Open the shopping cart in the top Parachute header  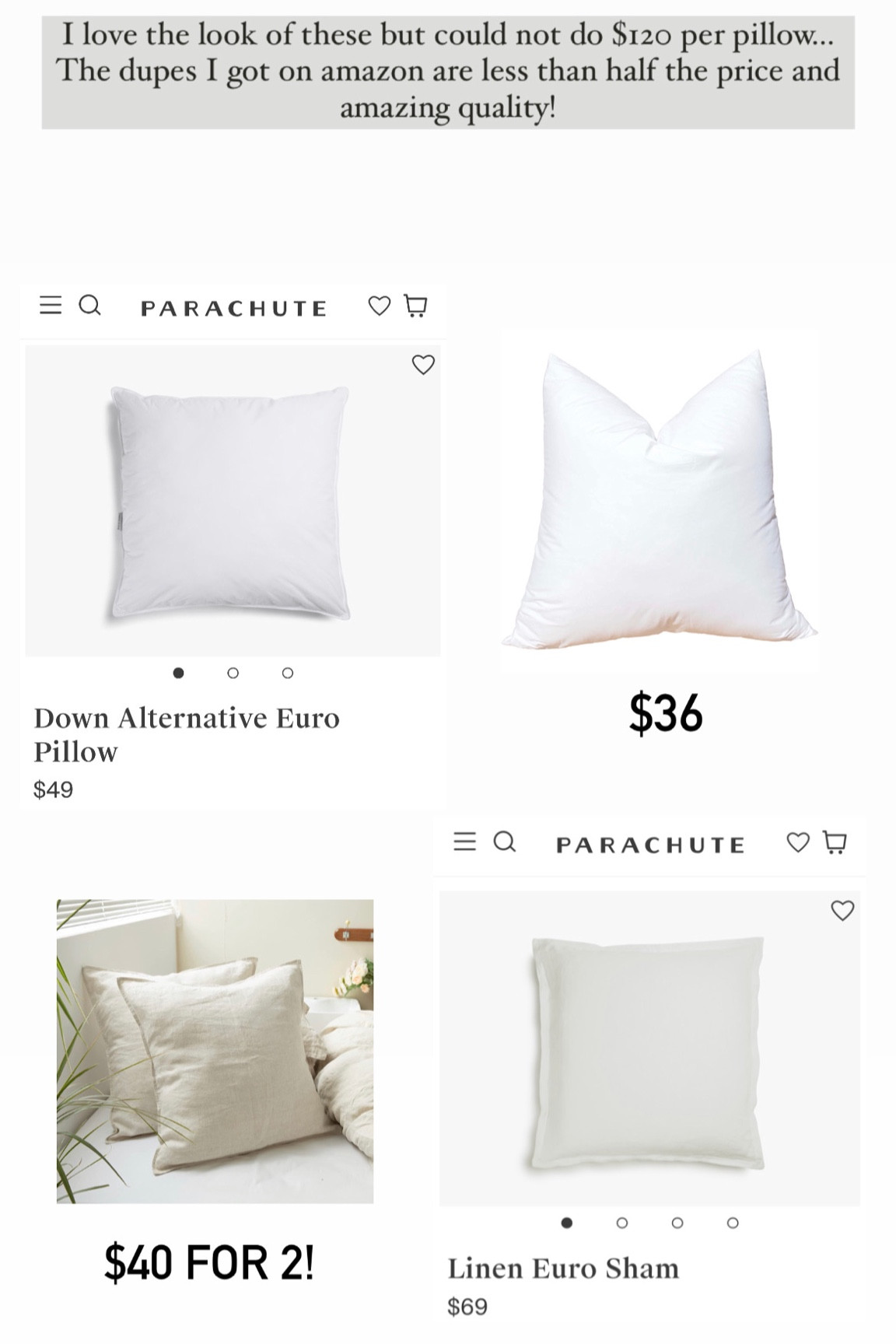417,306
